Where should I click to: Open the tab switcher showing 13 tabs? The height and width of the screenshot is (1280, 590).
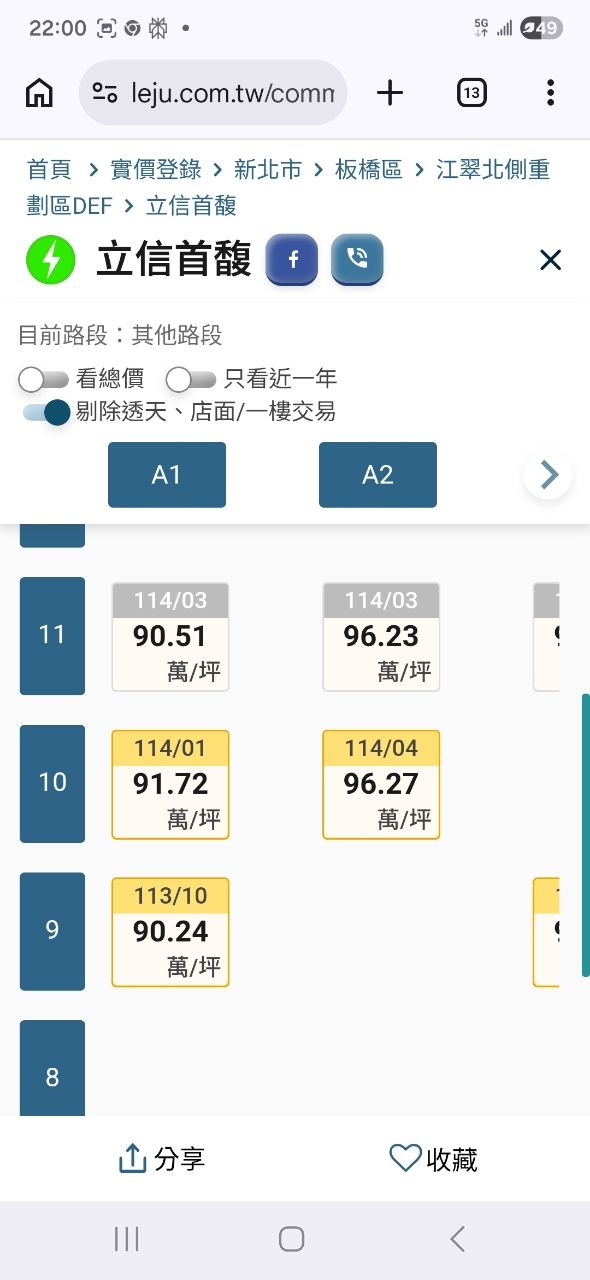click(472, 93)
